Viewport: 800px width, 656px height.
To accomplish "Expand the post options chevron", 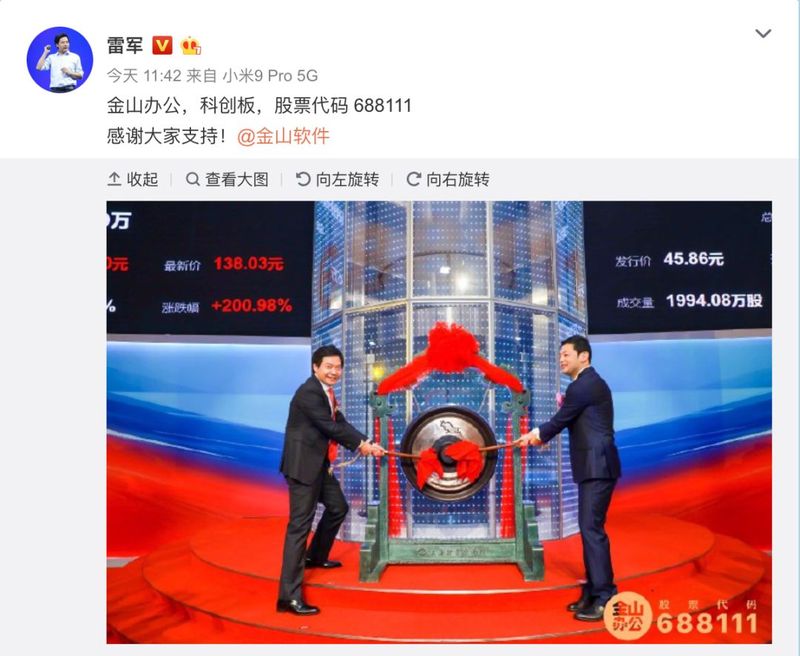I will click(762, 34).
